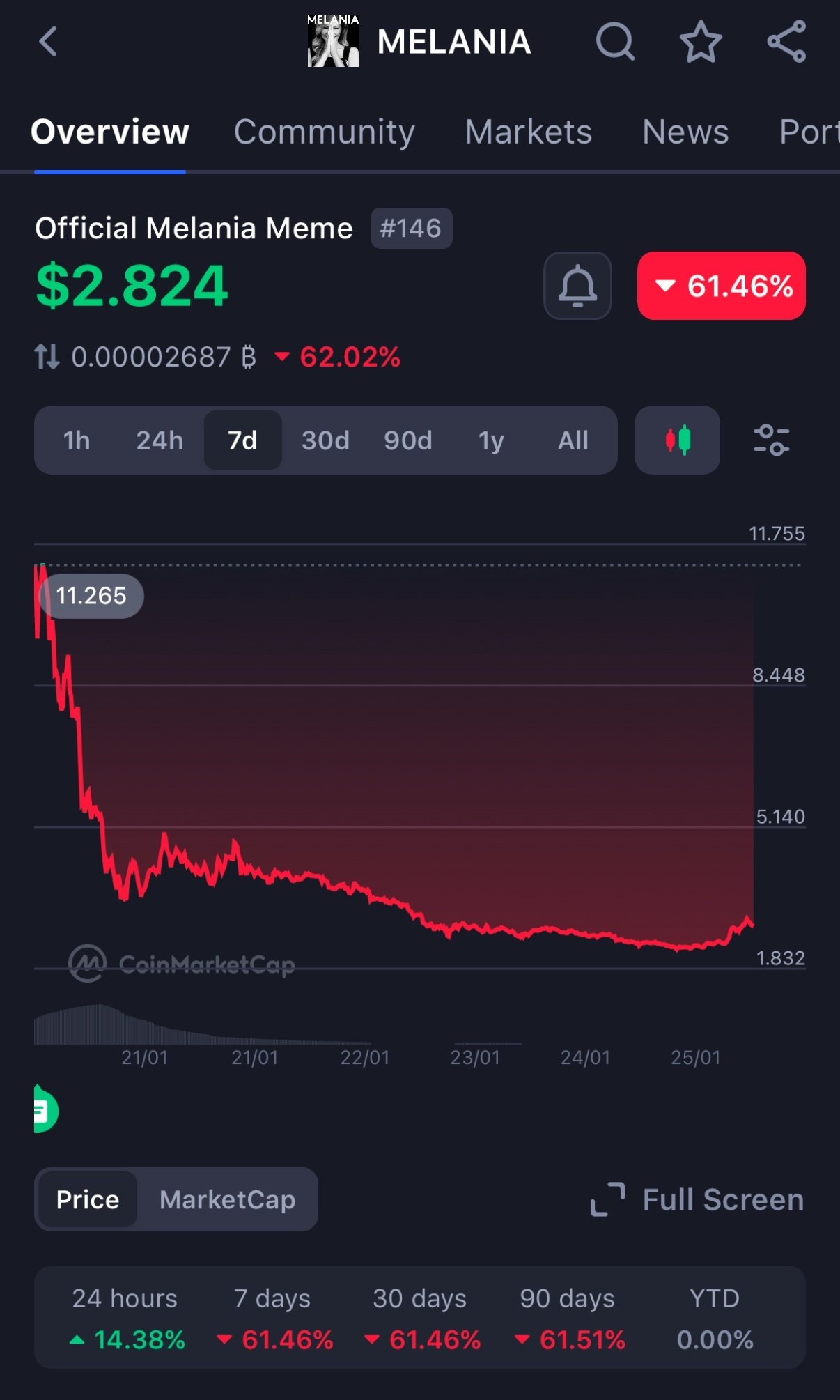840x1400 pixels.
Task: Choose the 30d chart range
Action: point(325,440)
